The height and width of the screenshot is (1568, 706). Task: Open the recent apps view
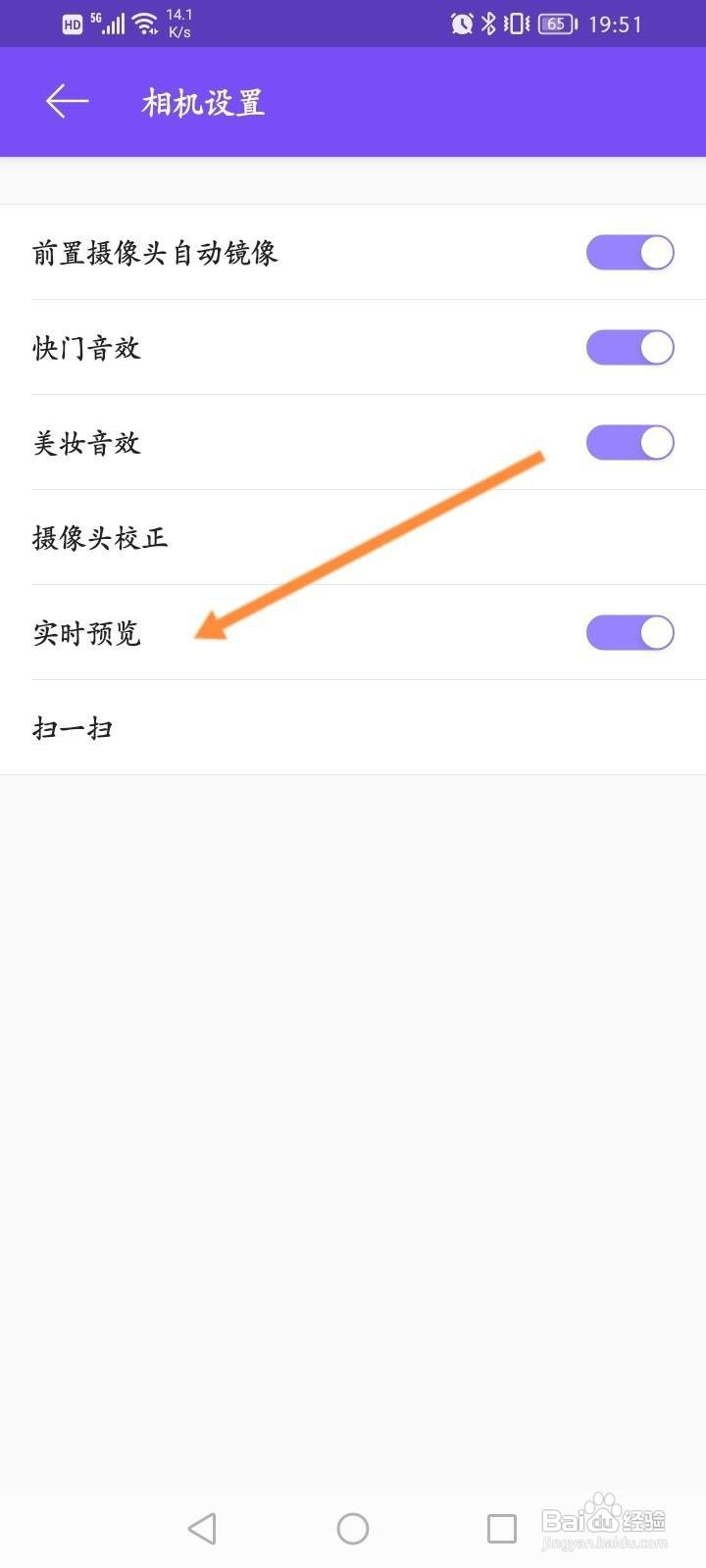[502, 1529]
